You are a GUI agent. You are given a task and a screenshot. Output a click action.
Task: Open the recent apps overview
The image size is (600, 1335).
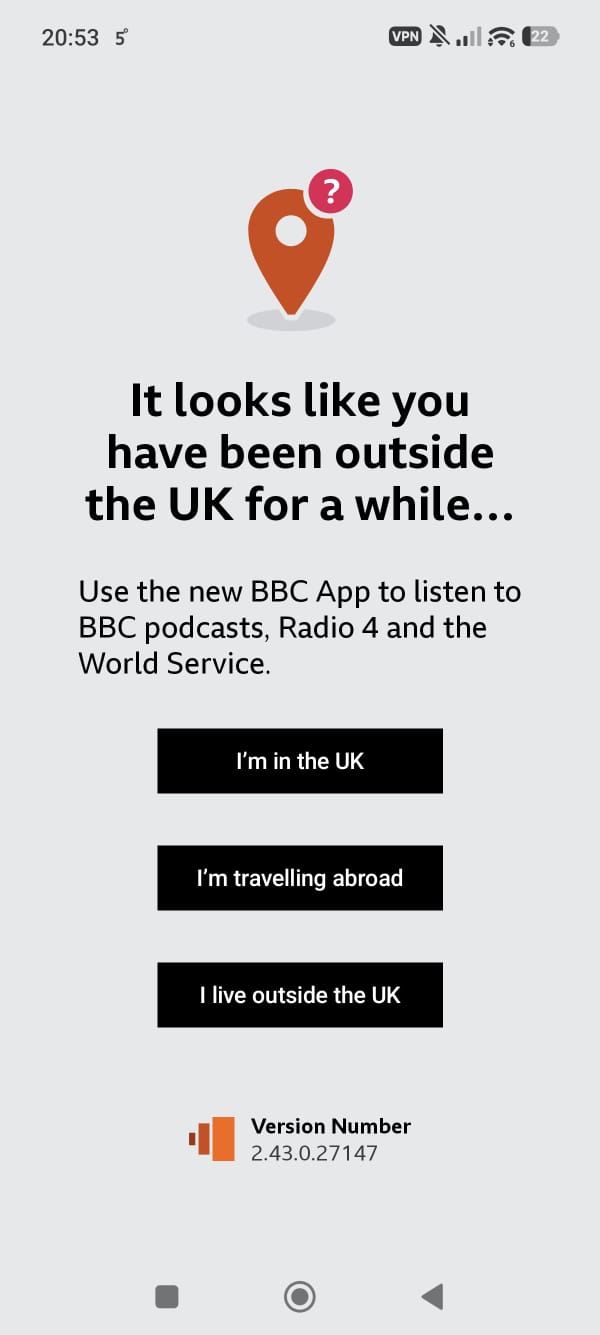click(167, 1297)
